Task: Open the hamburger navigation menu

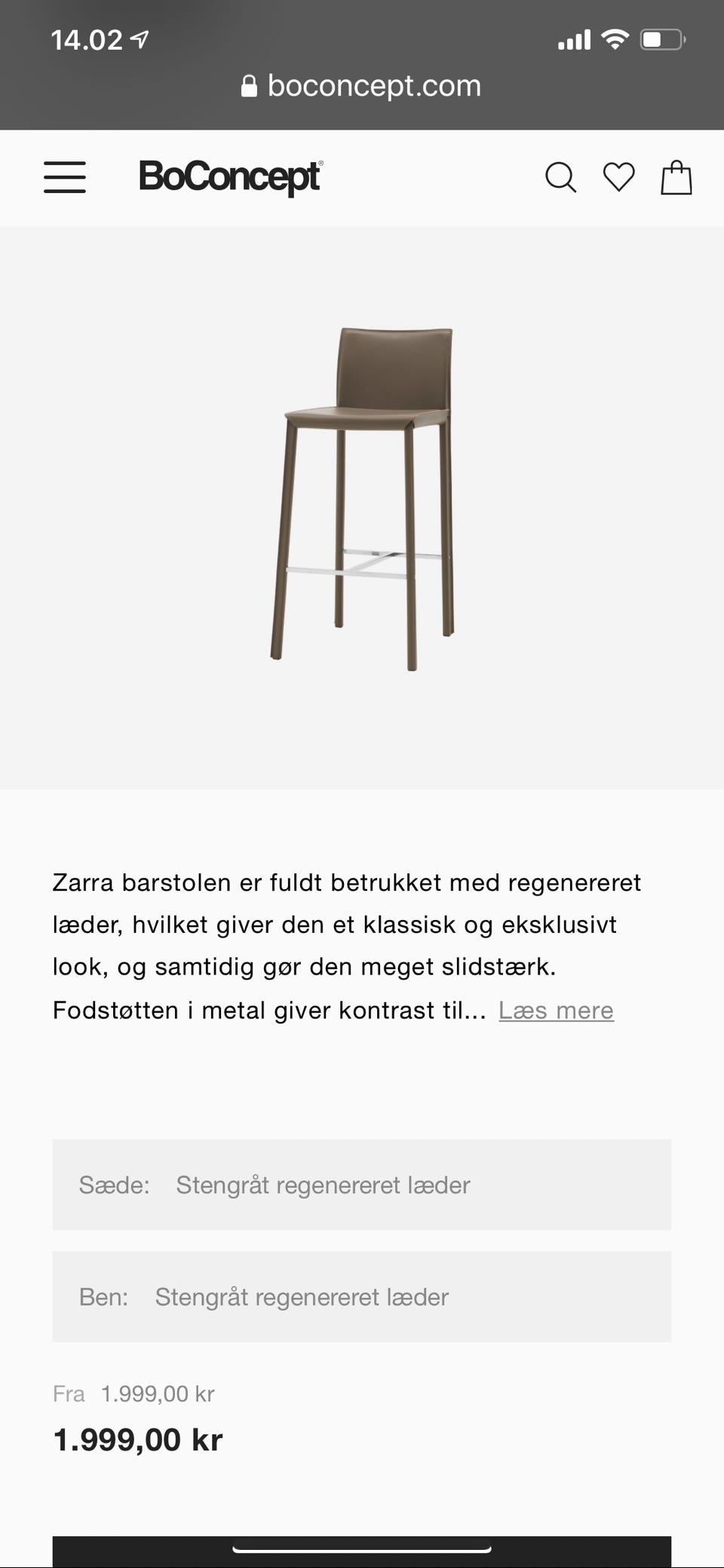Action: [64, 178]
